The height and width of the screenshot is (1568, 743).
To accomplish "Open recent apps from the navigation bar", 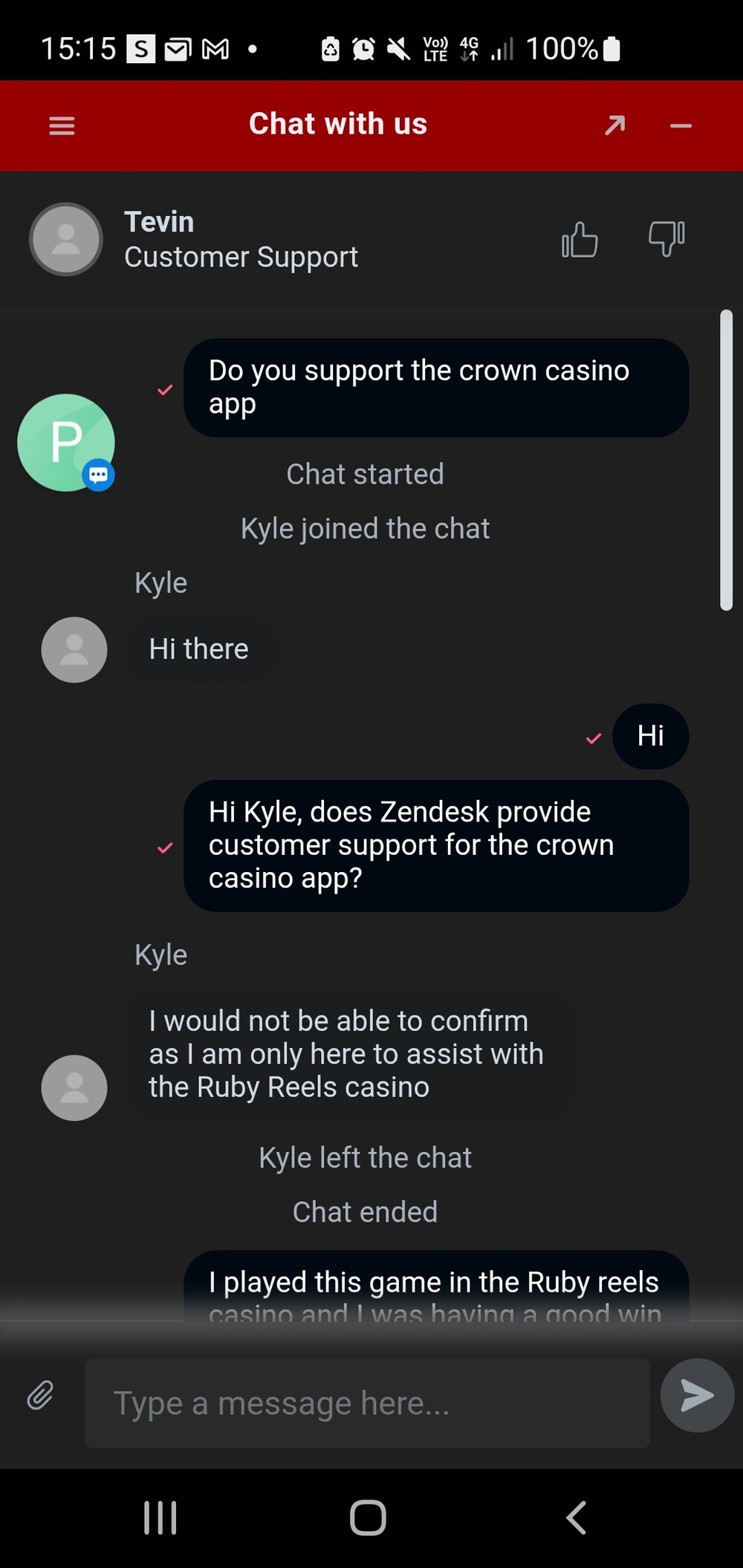I will click(160, 1517).
